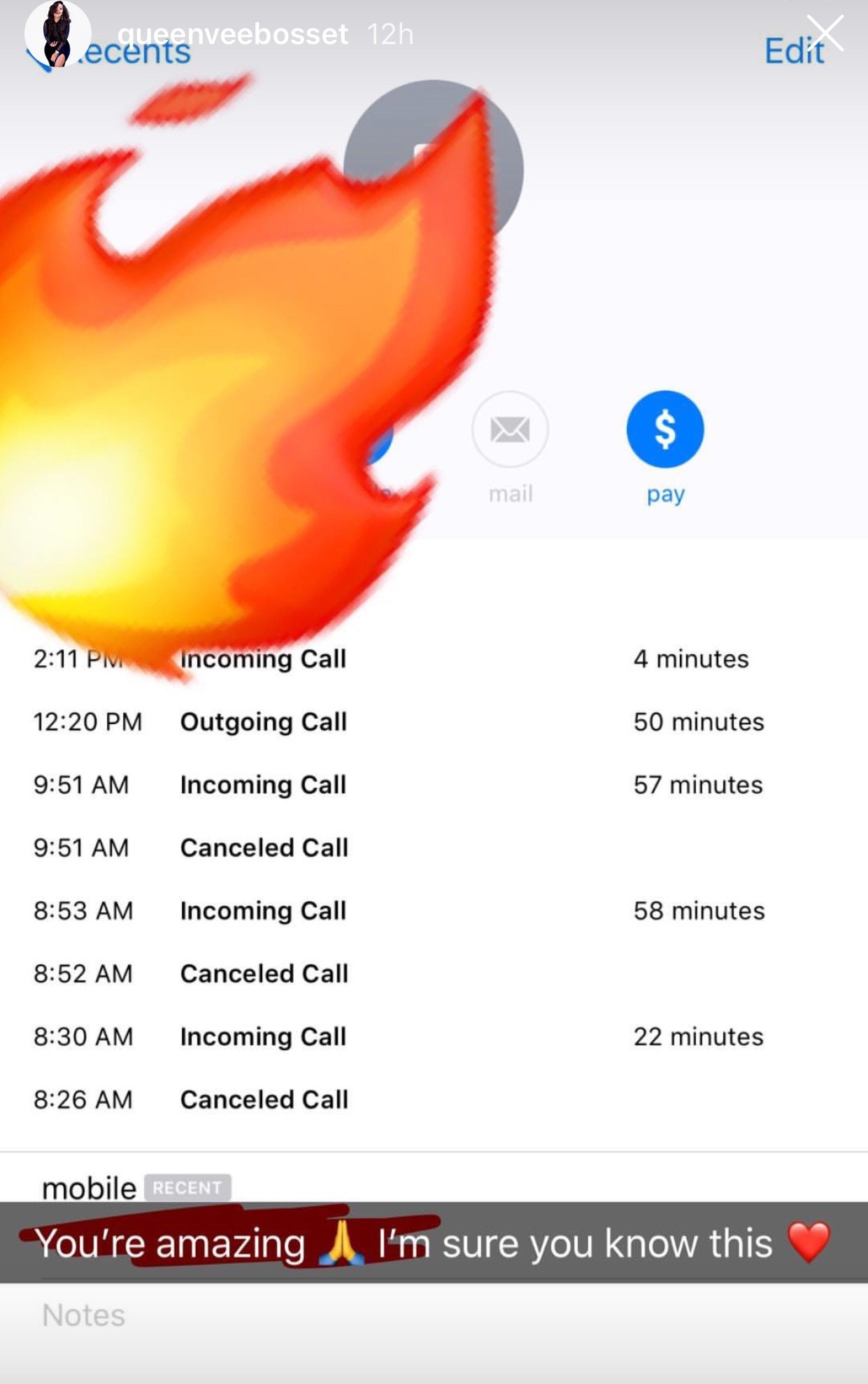
Task: Open the queenveebosset username link
Action: (x=232, y=34)
